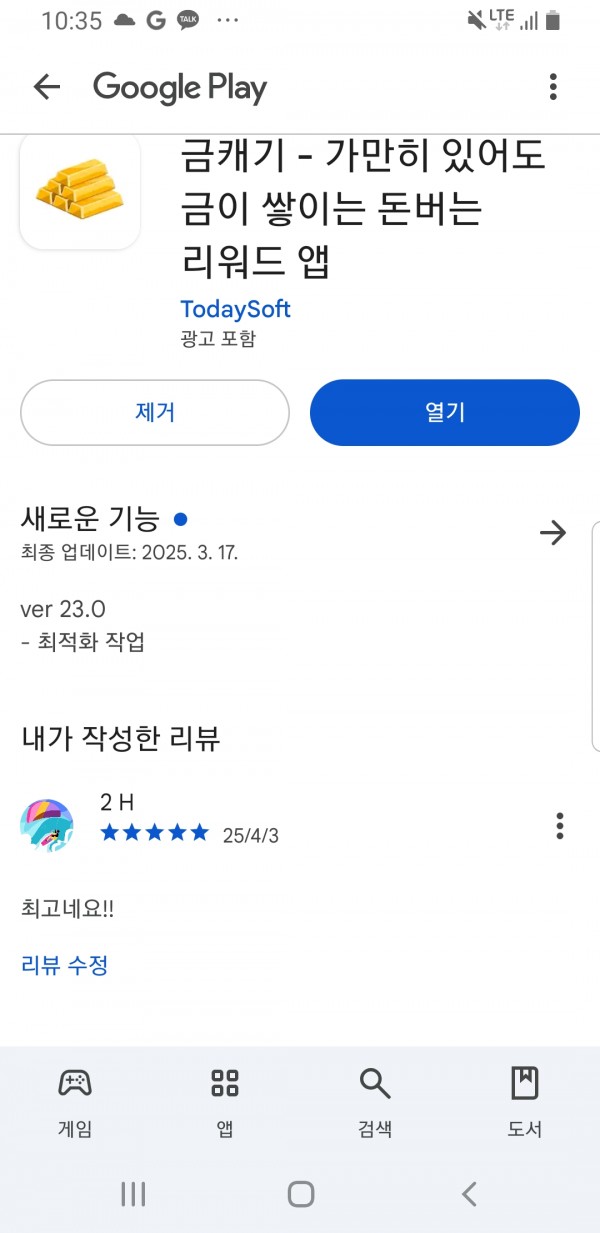Switch to the 앱 tab
This screenshot has width=600, height=1233.
click(225, 1101)
